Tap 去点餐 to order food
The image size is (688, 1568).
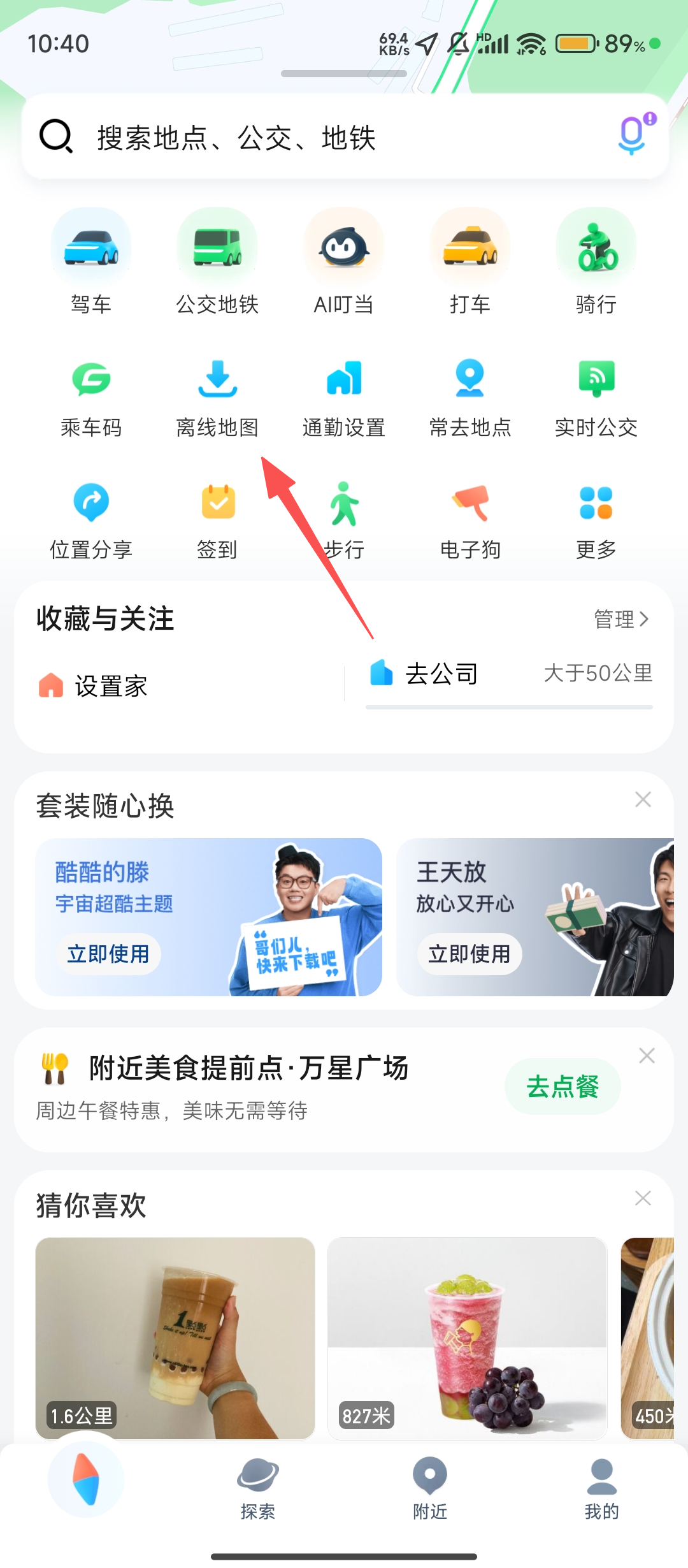[x=563, y=1087]
